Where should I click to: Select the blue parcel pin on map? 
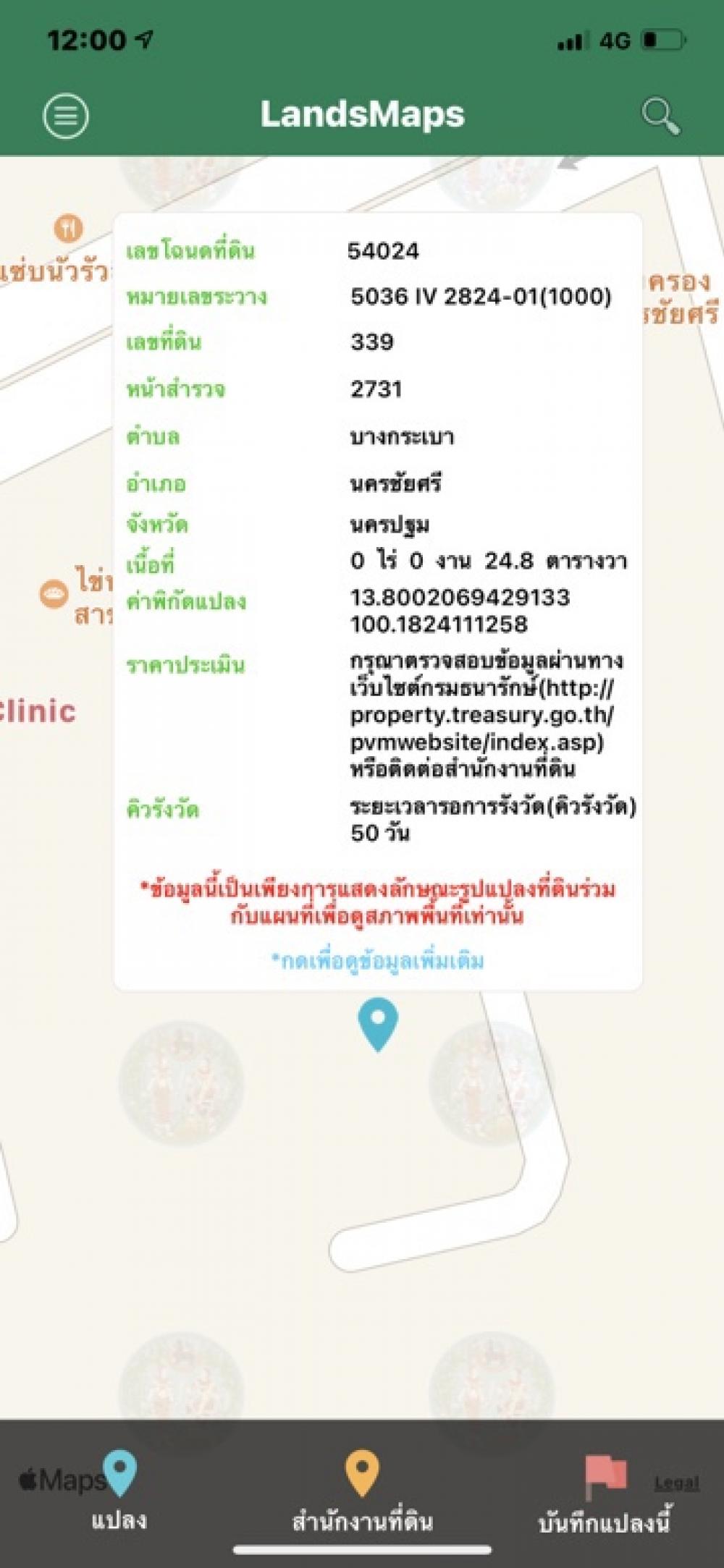(378, 1024)
